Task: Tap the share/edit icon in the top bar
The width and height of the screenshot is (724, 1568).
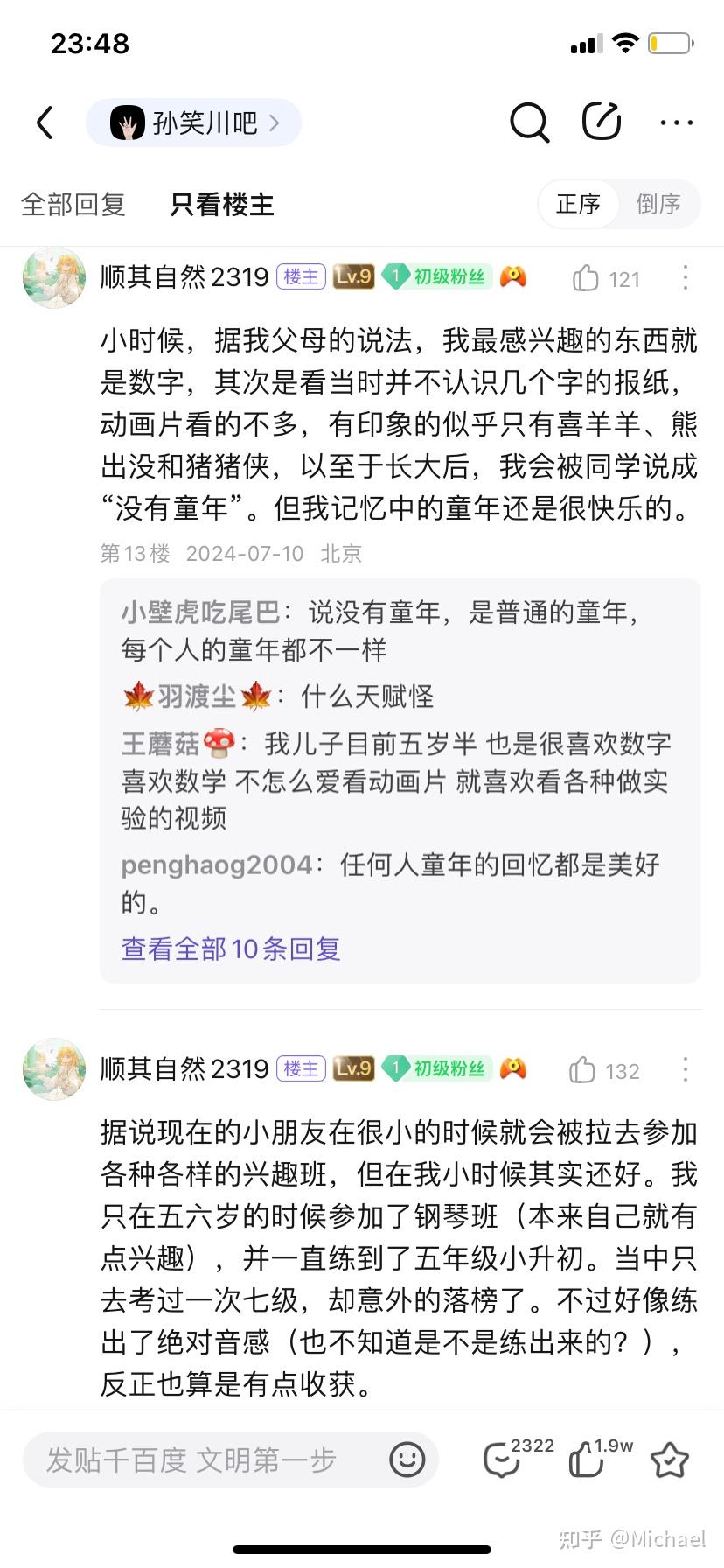Action: coord(602,122)
